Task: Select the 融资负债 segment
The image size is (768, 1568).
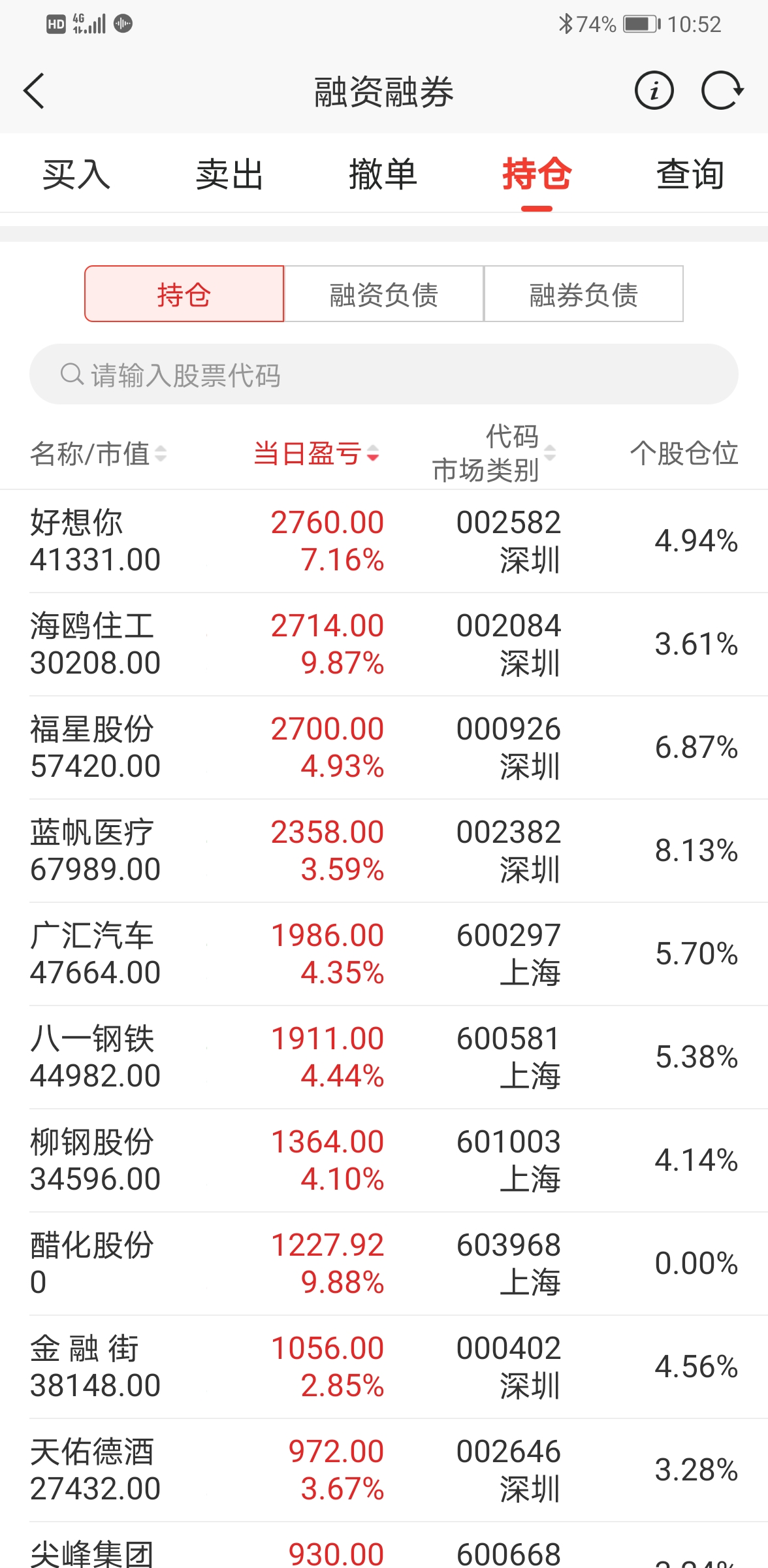Action: click(x=384, y=294)
